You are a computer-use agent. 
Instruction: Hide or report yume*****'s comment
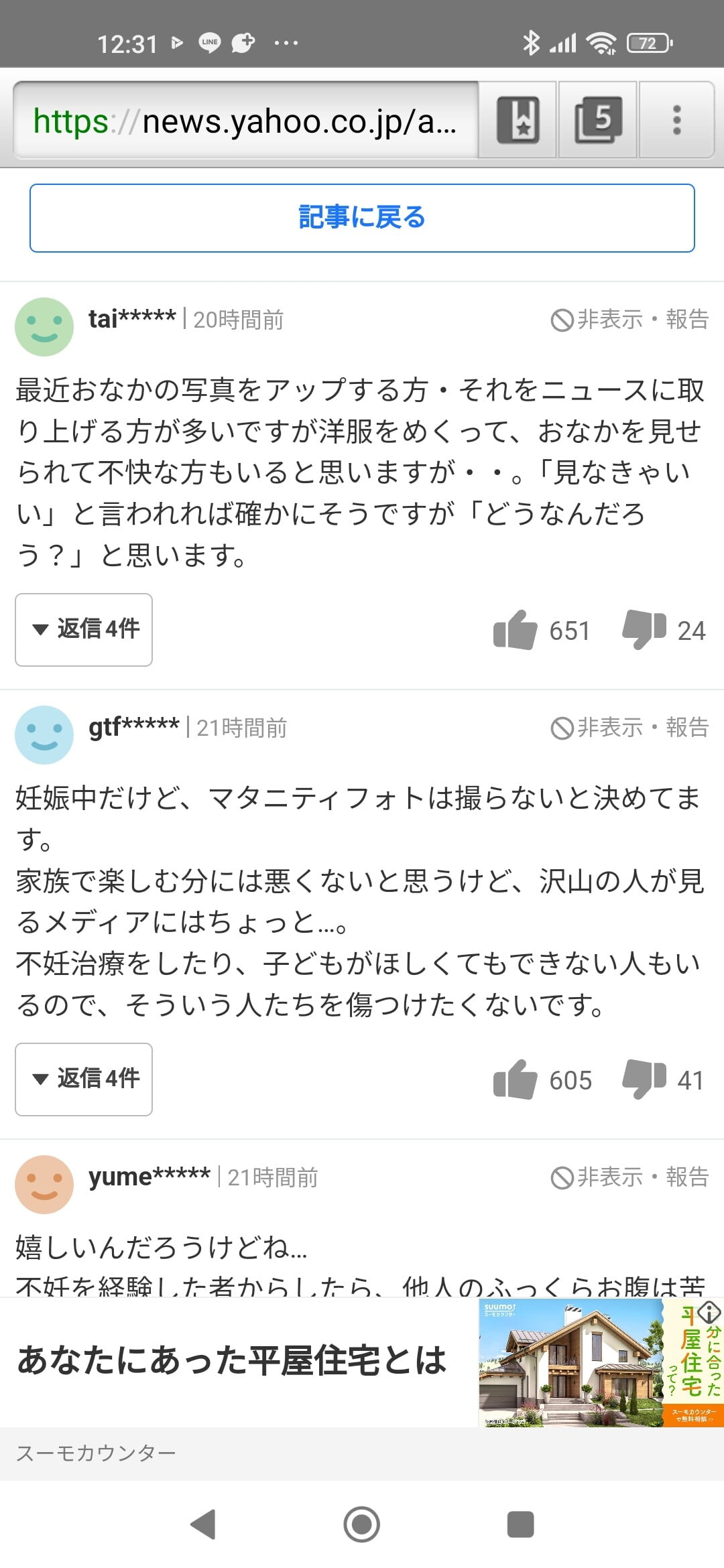(x=629, y=1177)
